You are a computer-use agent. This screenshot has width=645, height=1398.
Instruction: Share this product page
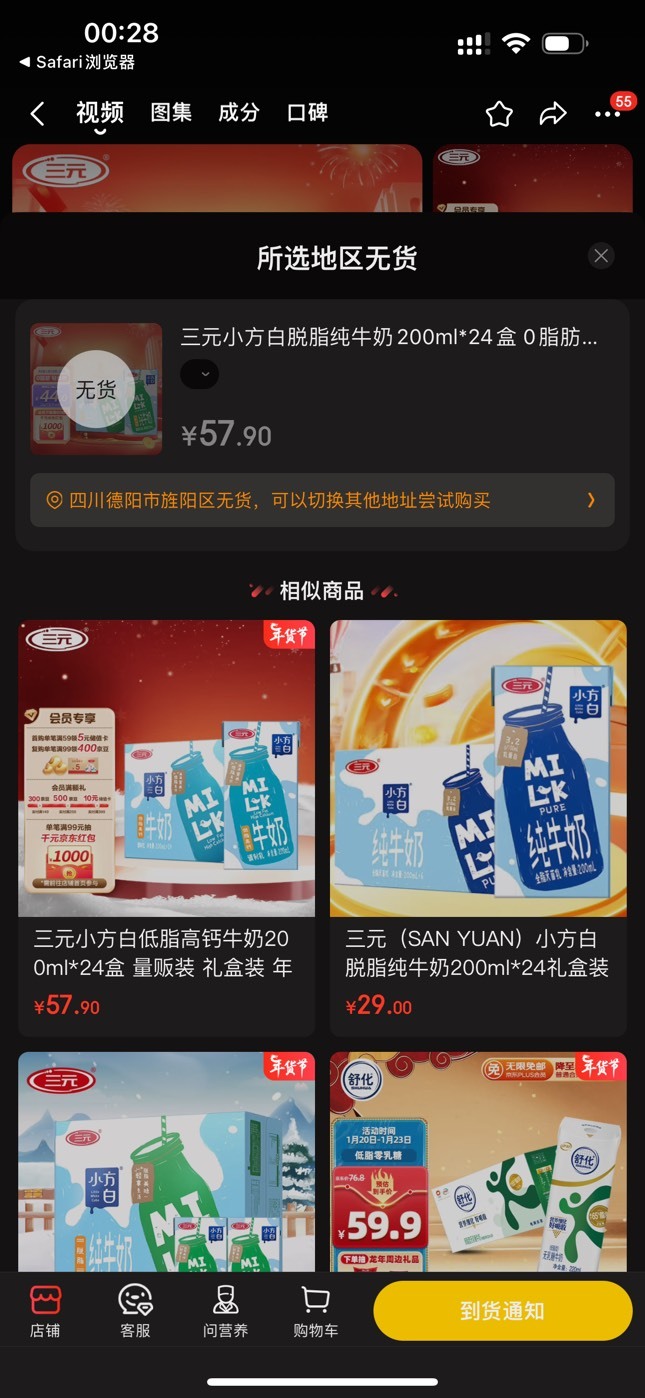[x=553, y=114]
